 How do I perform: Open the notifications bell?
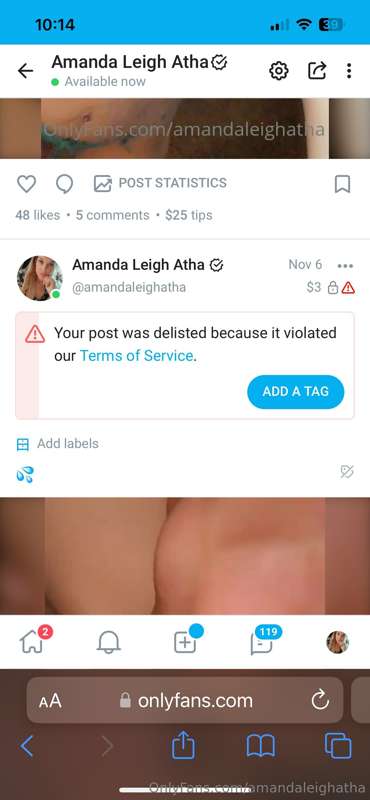(x=108, y=642)
